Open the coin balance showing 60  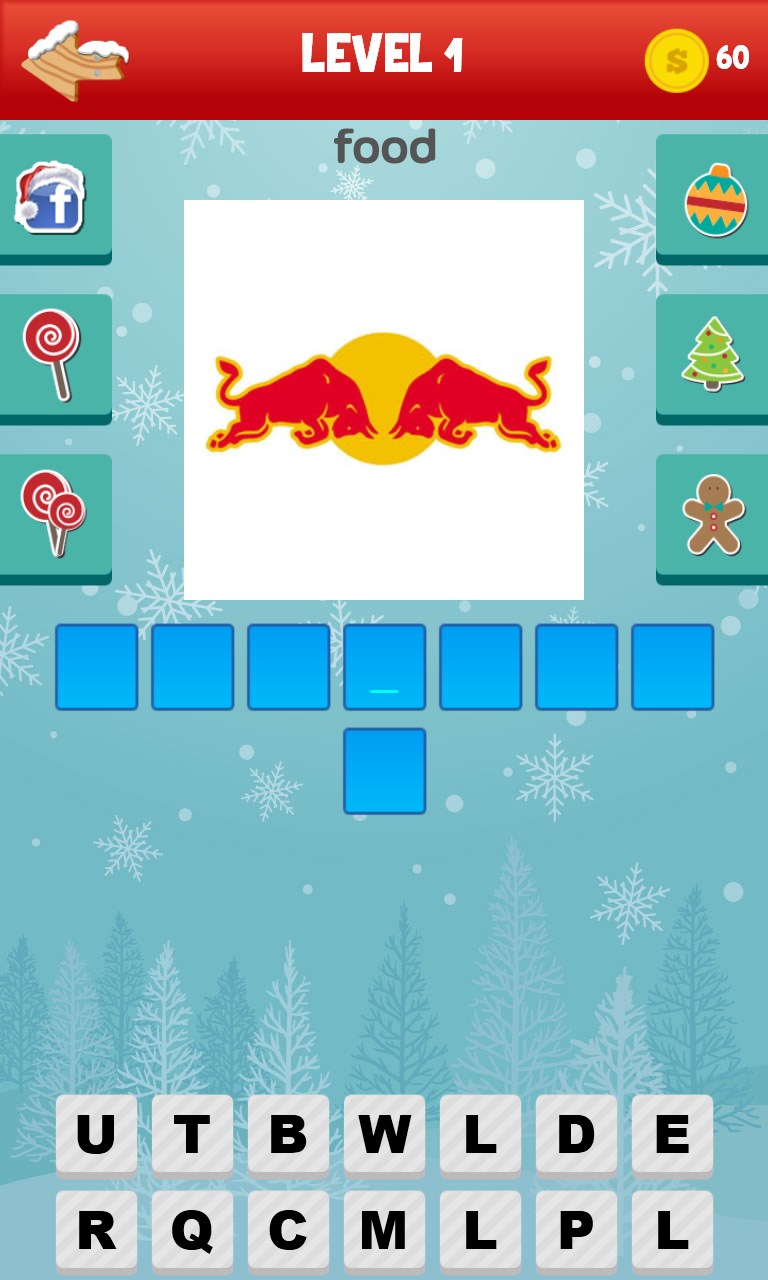pos(697,60)
